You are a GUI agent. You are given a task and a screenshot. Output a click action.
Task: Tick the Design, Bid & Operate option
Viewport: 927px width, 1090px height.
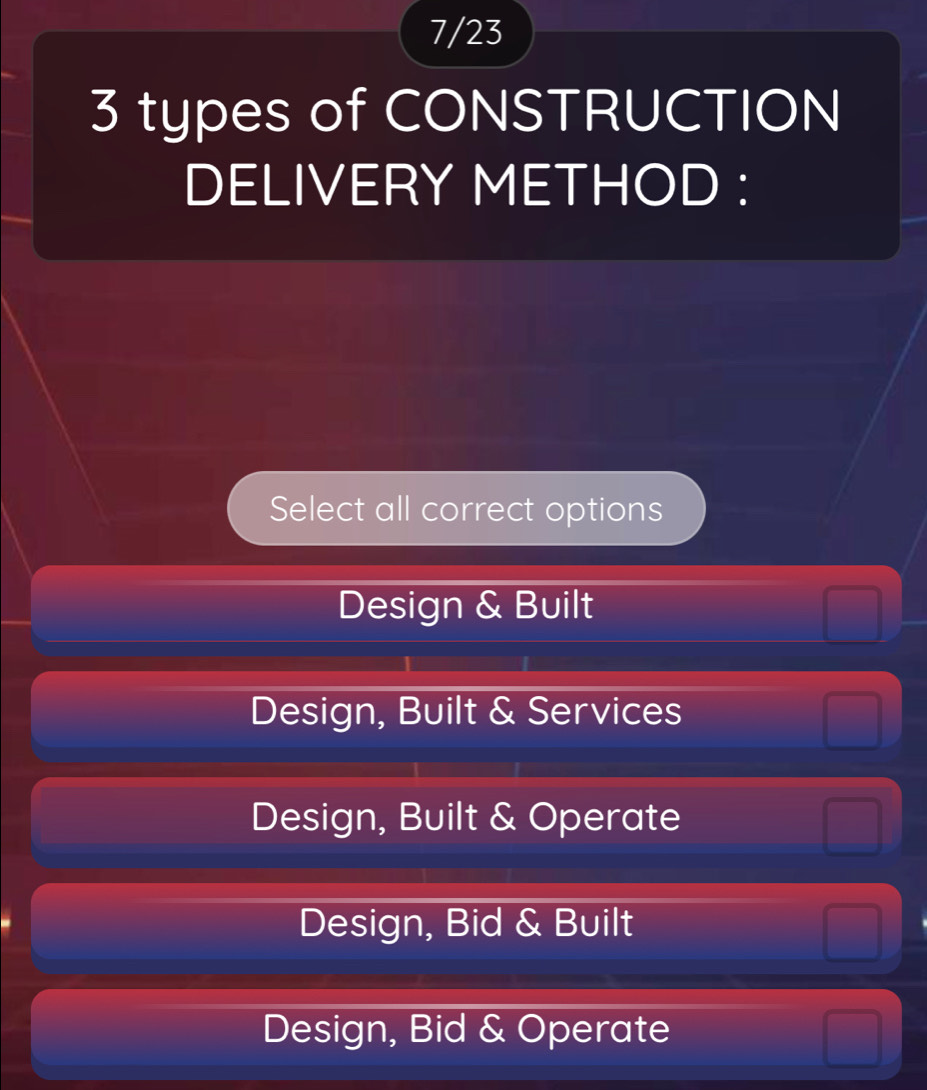(x=466, y=1029)
